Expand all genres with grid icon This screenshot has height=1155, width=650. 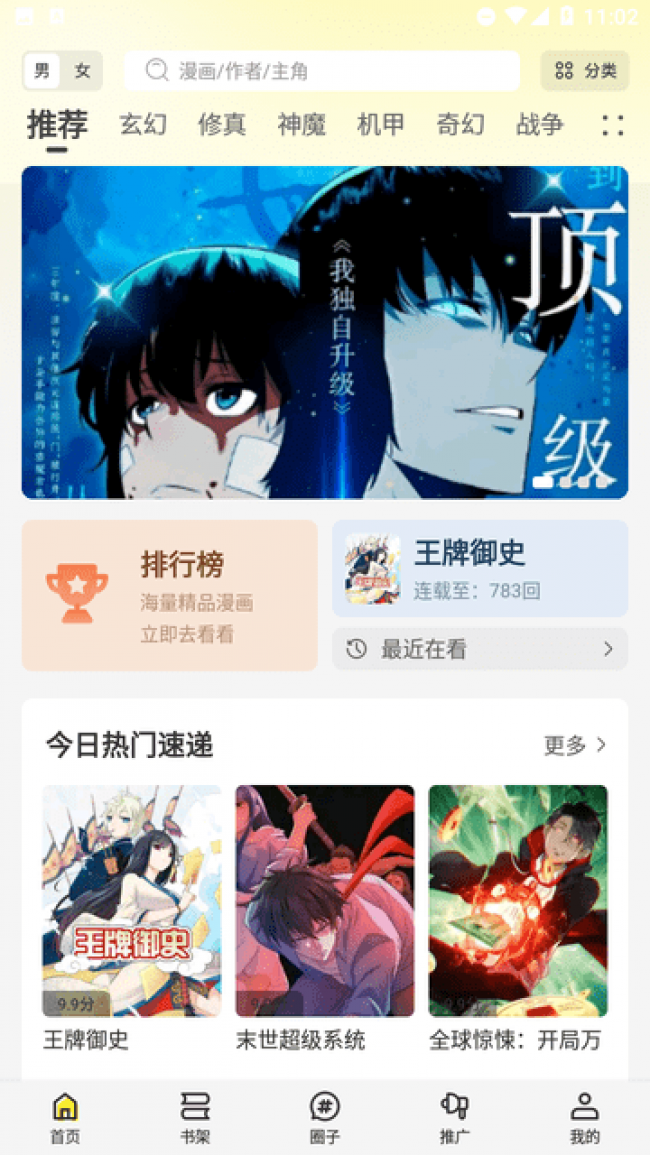point(612,125)
